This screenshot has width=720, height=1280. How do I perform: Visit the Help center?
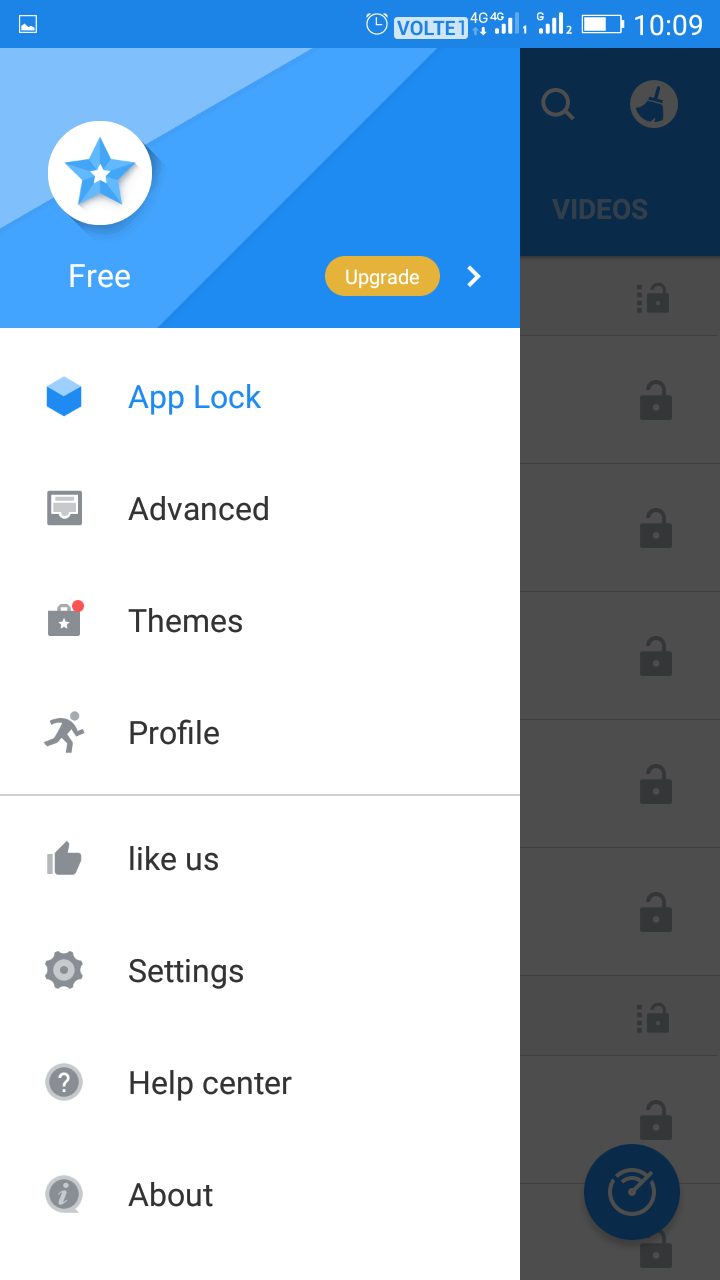point(260,1083)
